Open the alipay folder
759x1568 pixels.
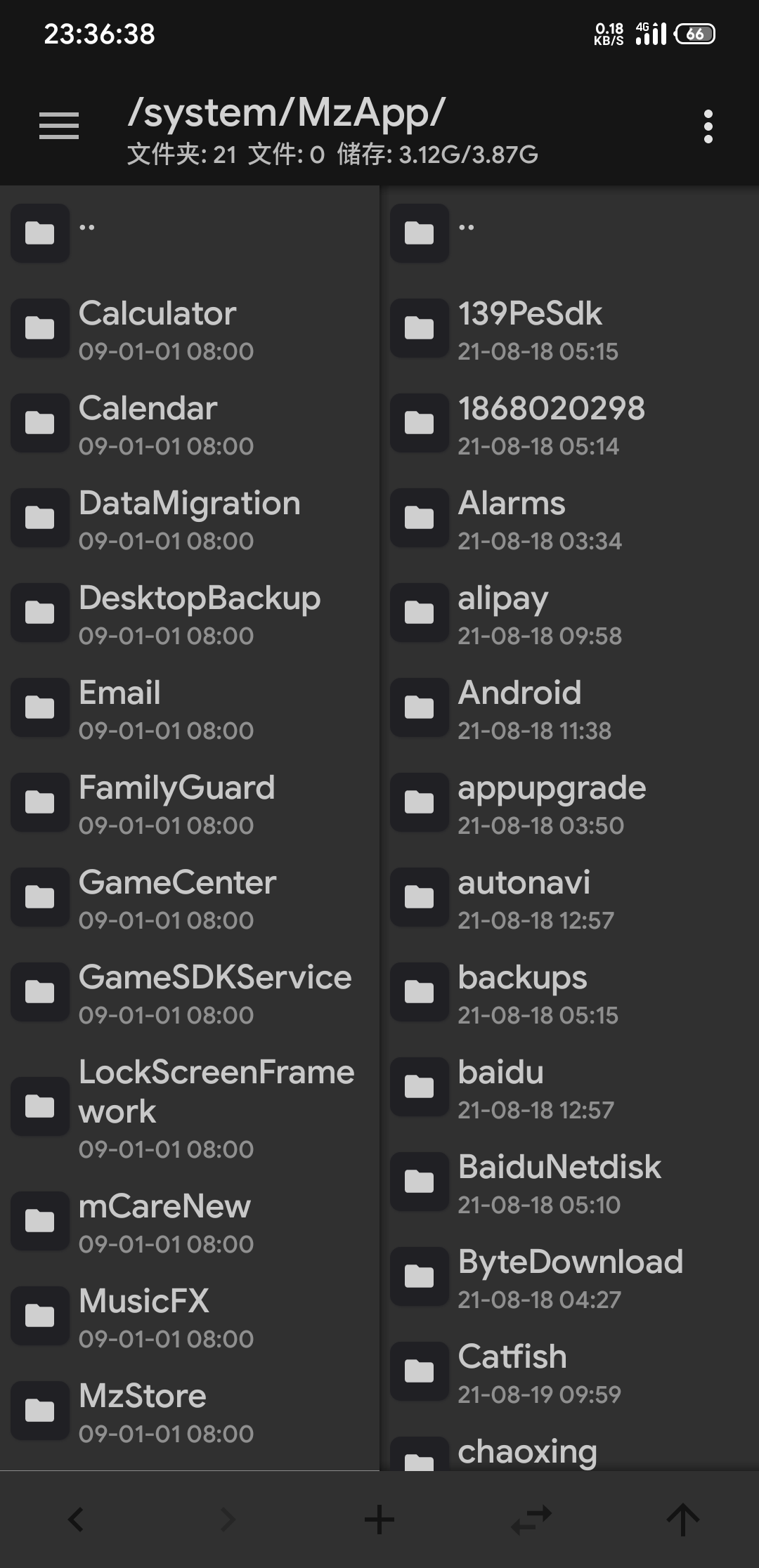coord(569,613)
